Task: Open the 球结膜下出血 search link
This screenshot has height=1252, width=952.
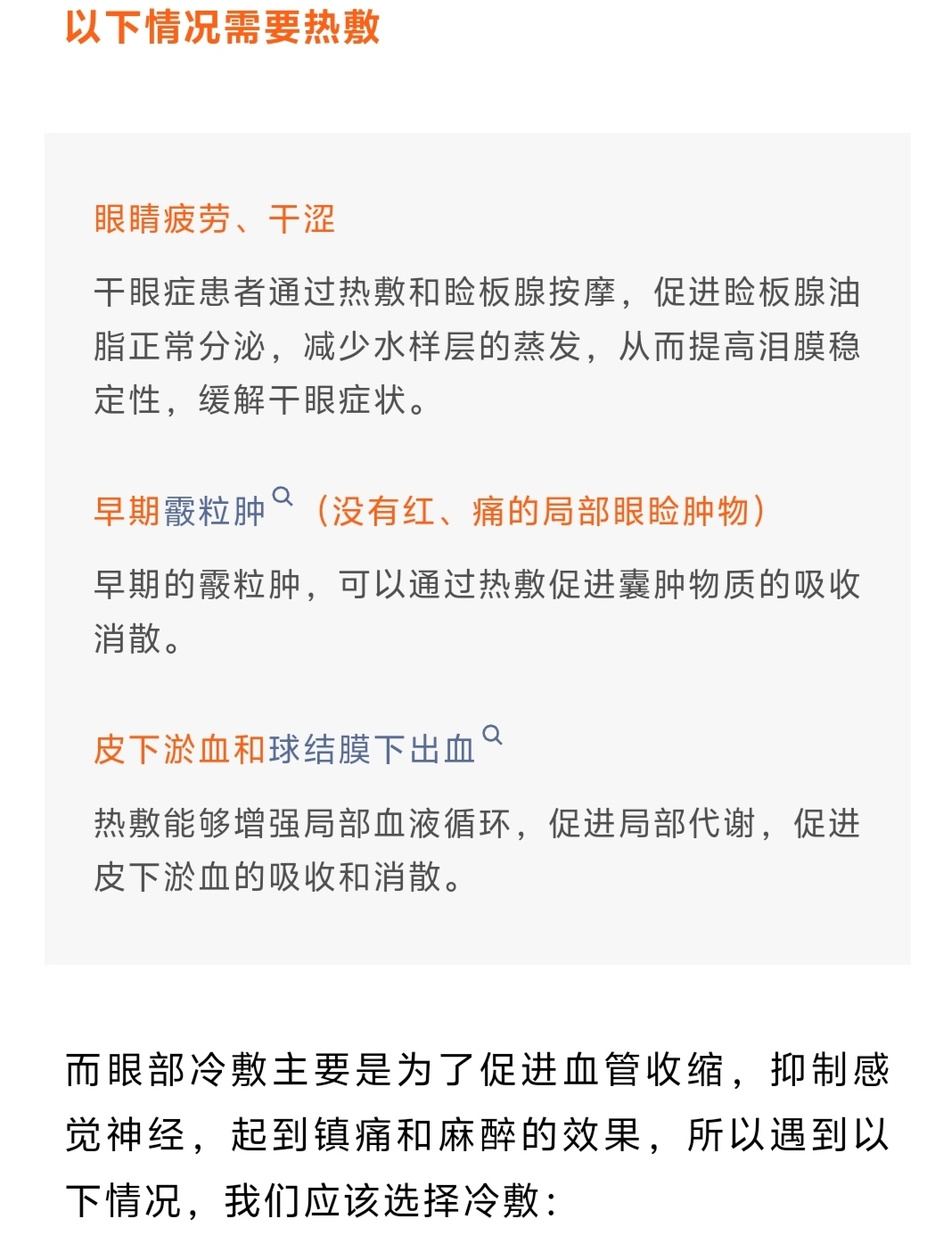Action: coord(372,749)
